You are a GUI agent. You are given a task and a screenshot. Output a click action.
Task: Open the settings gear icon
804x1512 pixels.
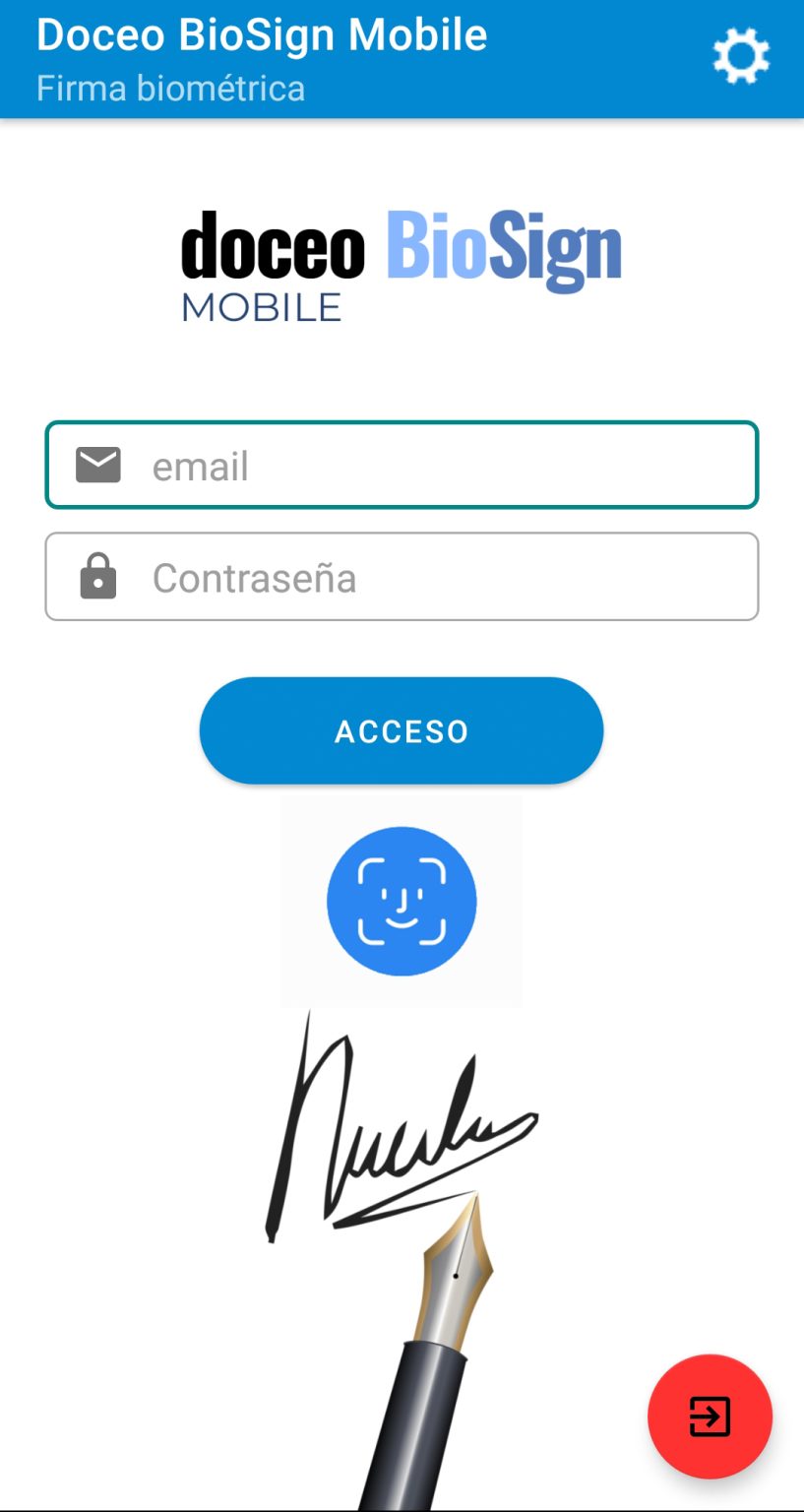click(x=740, y=57)
